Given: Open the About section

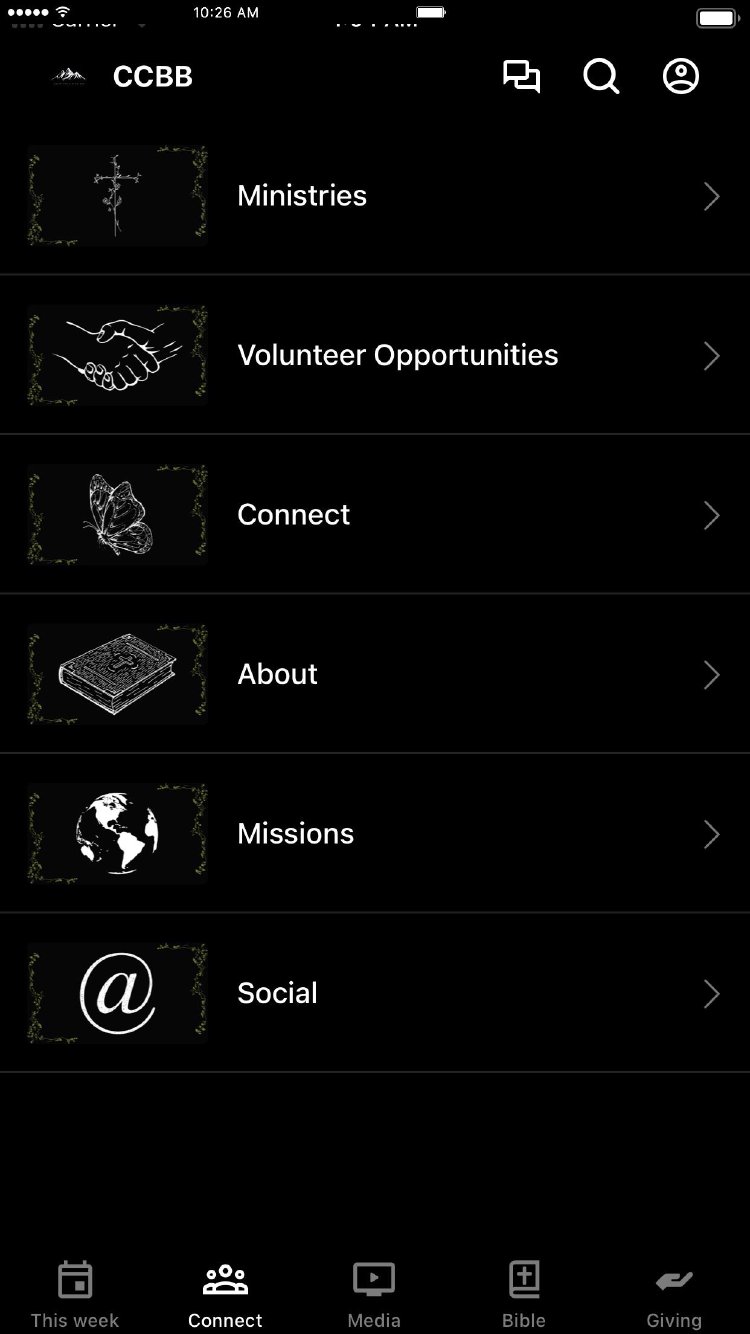Looking at the screenshot, I should click(375, 674).
